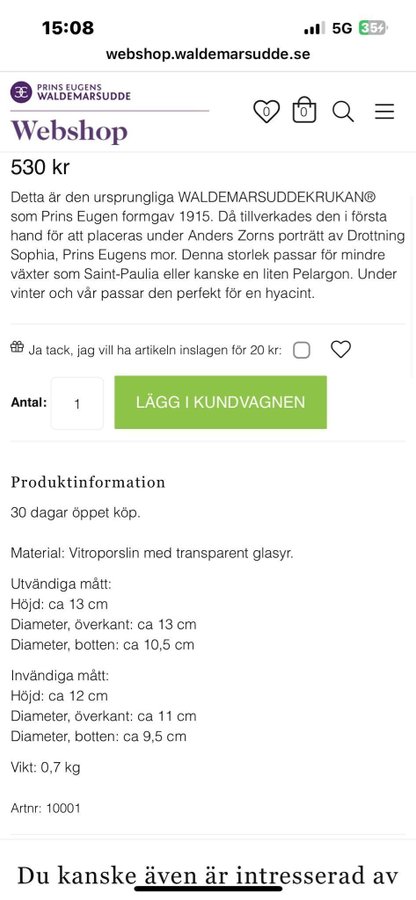Tap Lägg i kundvagnen button
This screenshot has height=900, width=416.
coord(220,402)
